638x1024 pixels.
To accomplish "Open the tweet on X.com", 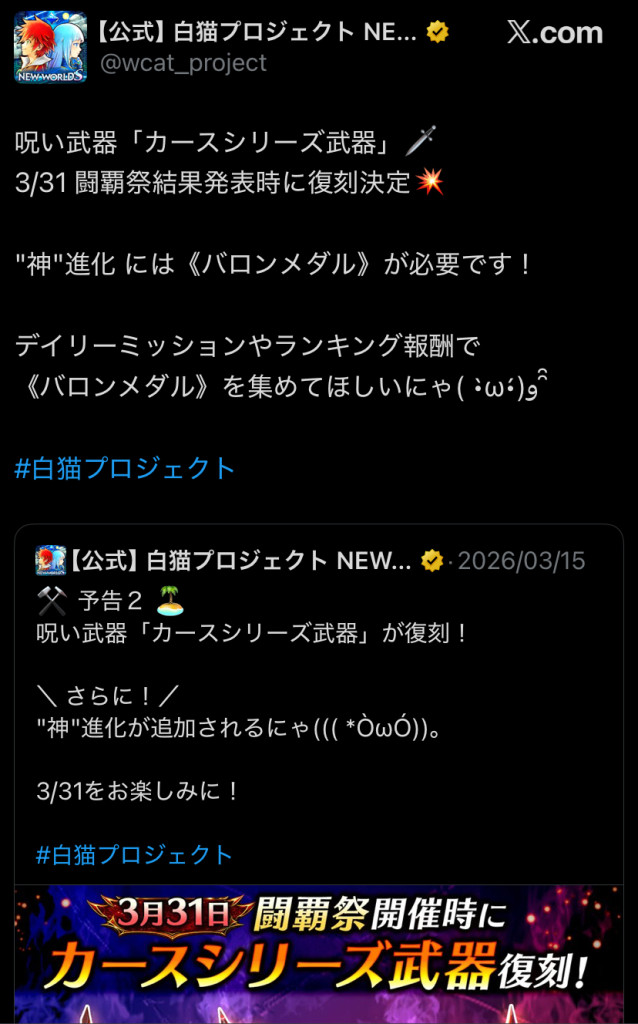I will (554, 33).
